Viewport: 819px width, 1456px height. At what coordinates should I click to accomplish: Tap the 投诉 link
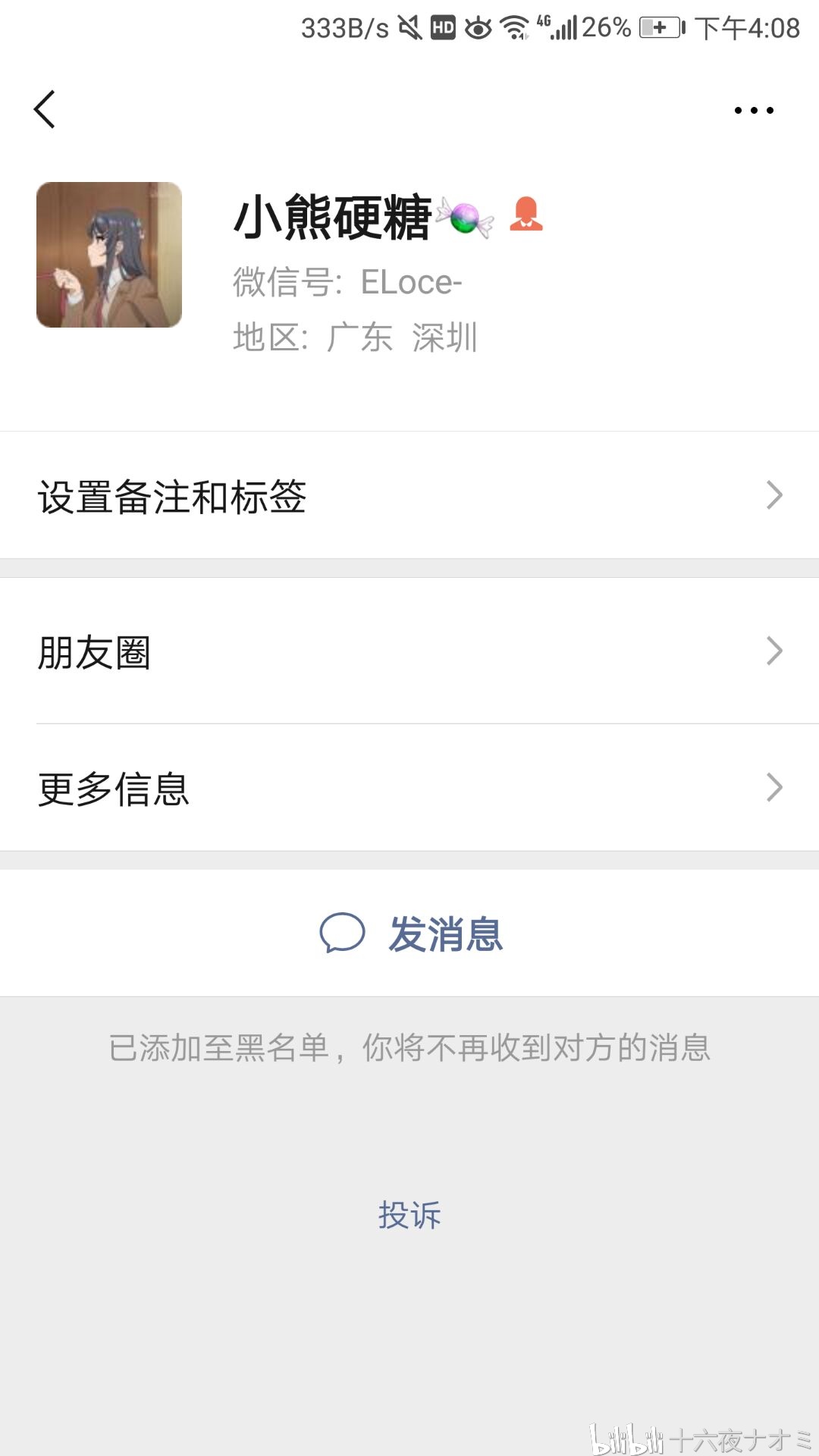[409, 1215]
